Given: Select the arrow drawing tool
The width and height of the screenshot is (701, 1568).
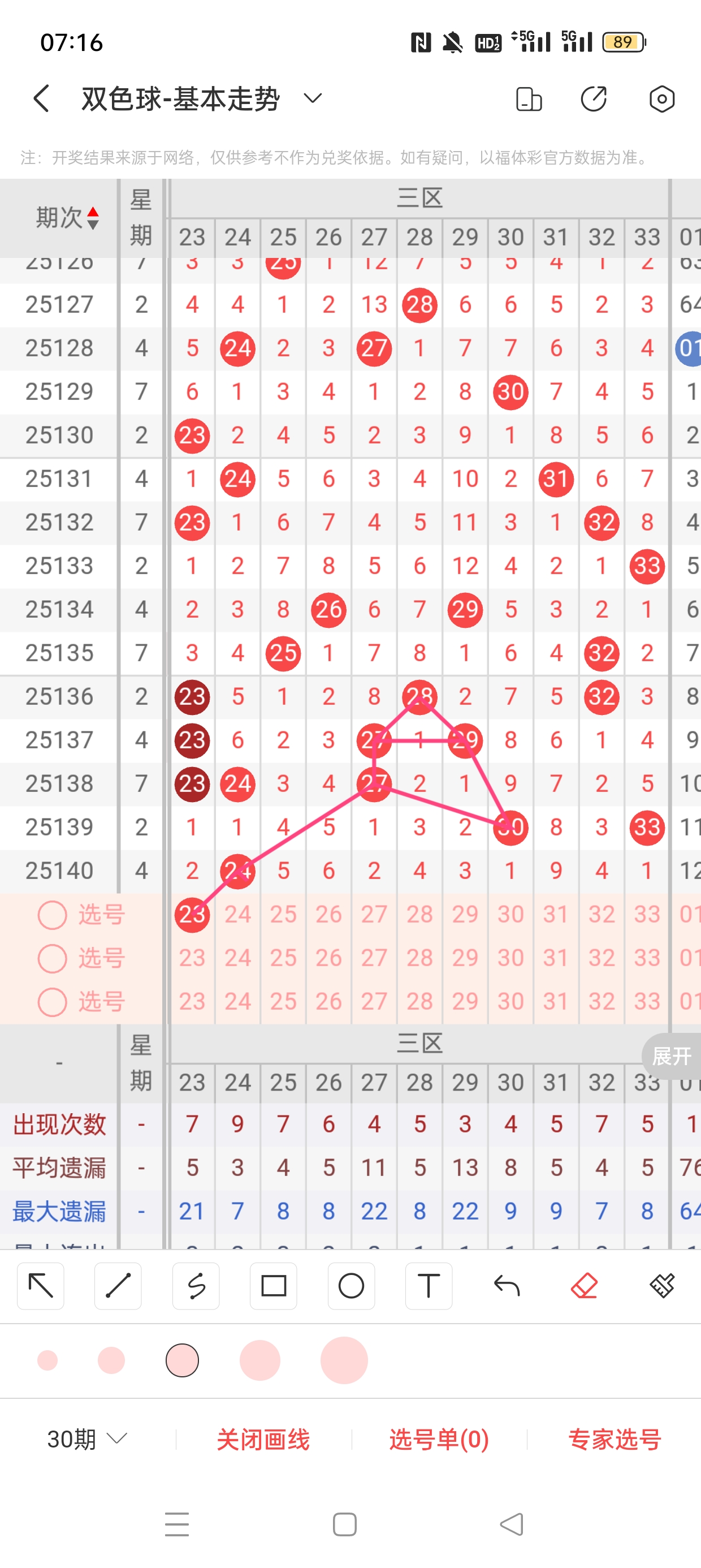Looking at the screenshot, I should (x=41, y=1286).
